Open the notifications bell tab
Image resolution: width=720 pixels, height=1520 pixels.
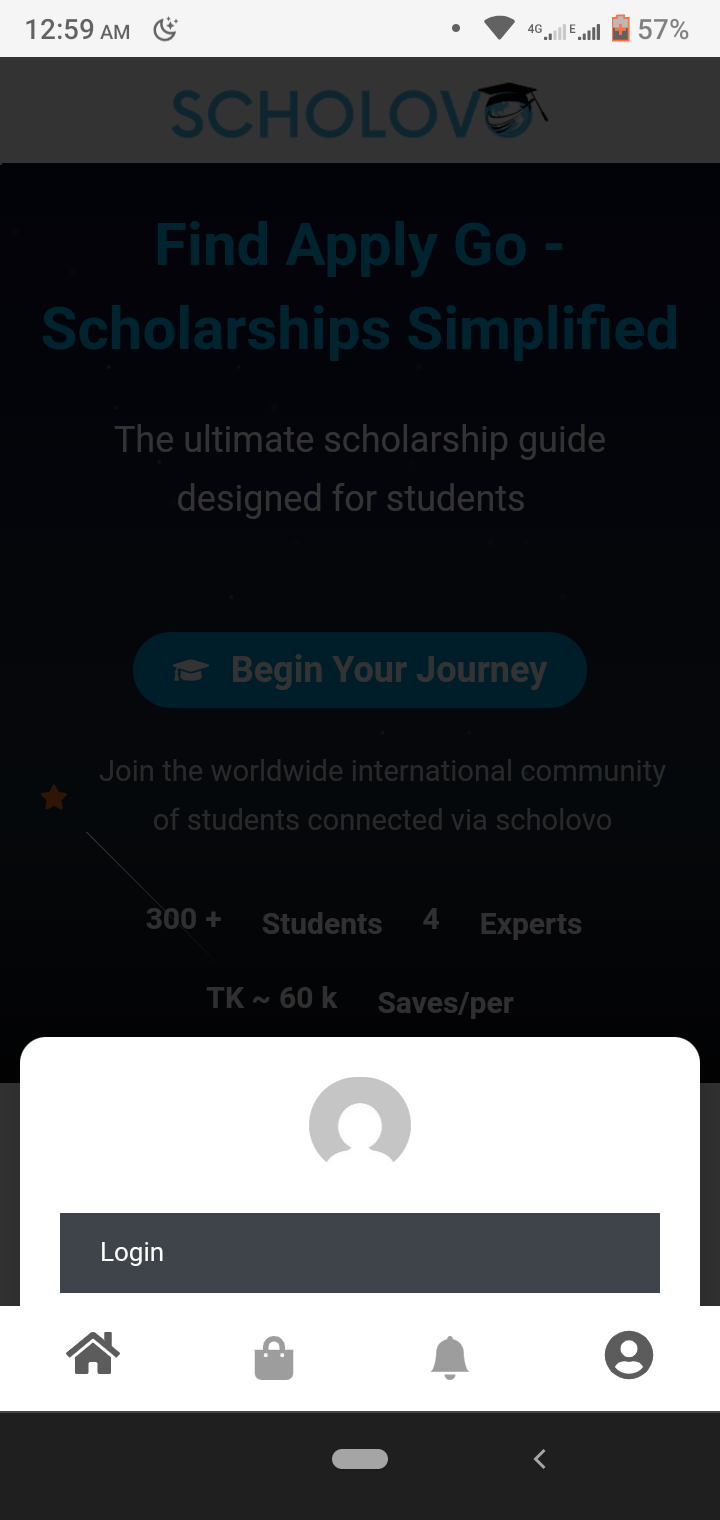(x=449, y=1357)
